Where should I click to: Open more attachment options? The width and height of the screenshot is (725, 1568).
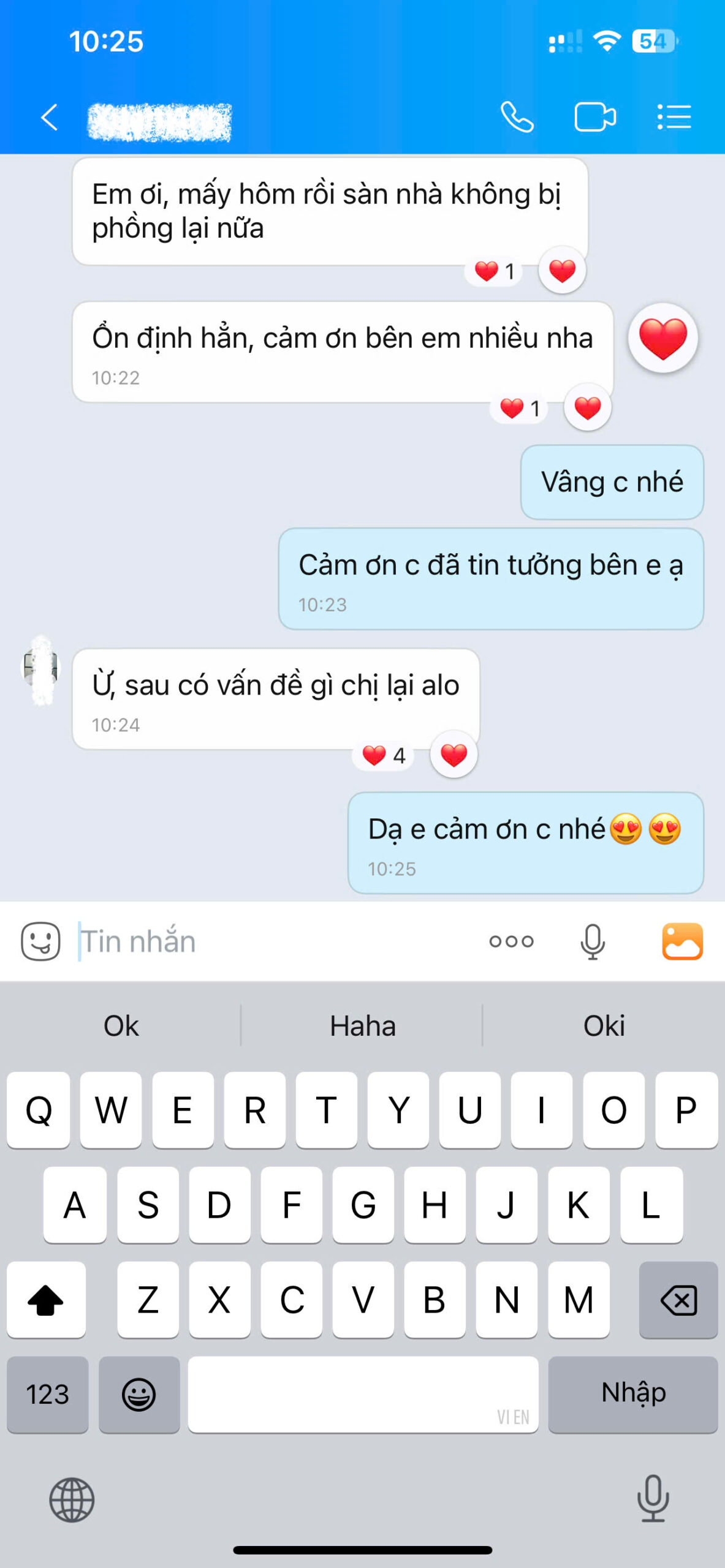pyautogui.click(x=511, y=941)
